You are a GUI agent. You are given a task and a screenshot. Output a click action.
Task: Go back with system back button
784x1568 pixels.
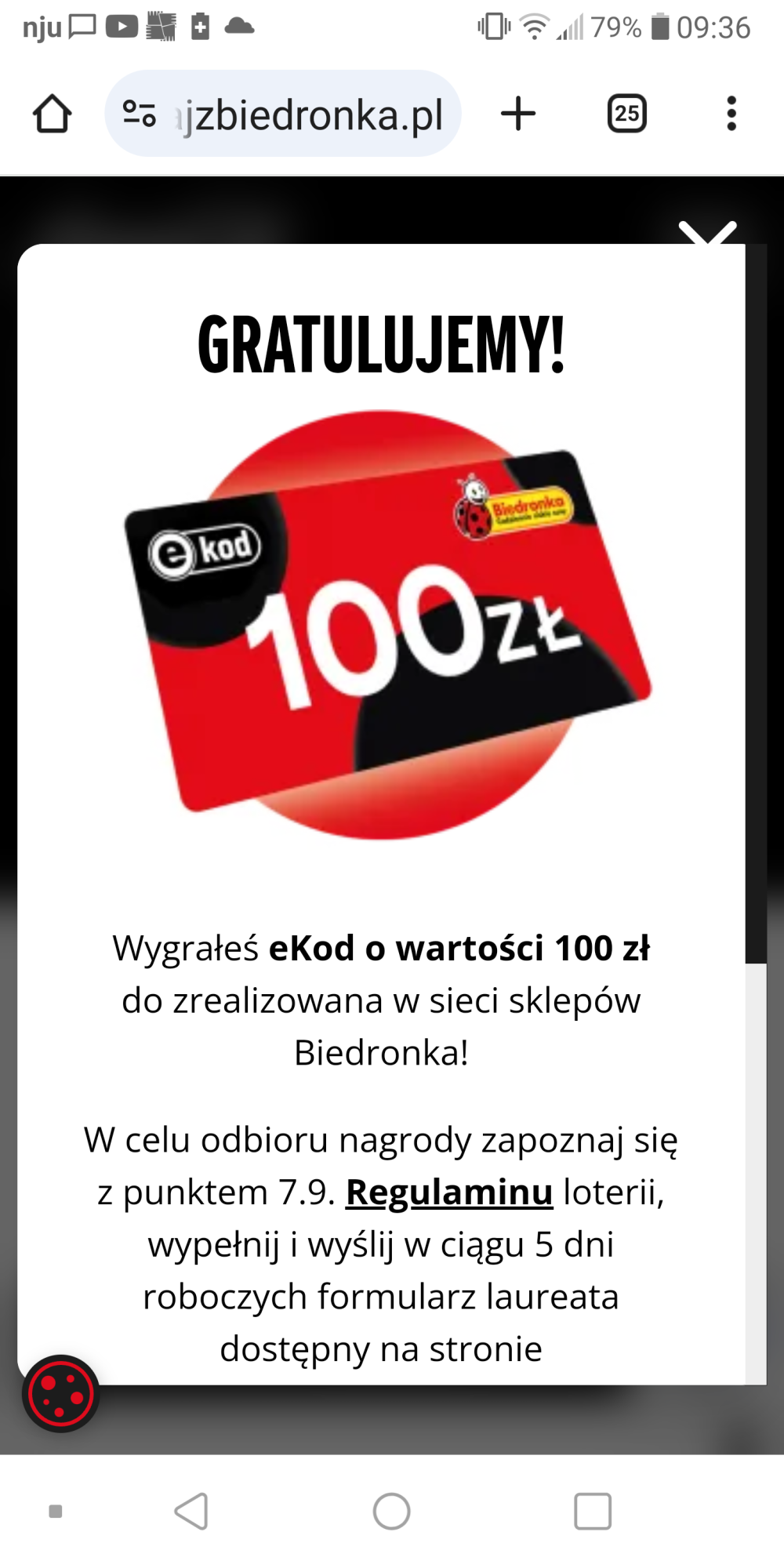(x=191, y=1511)
